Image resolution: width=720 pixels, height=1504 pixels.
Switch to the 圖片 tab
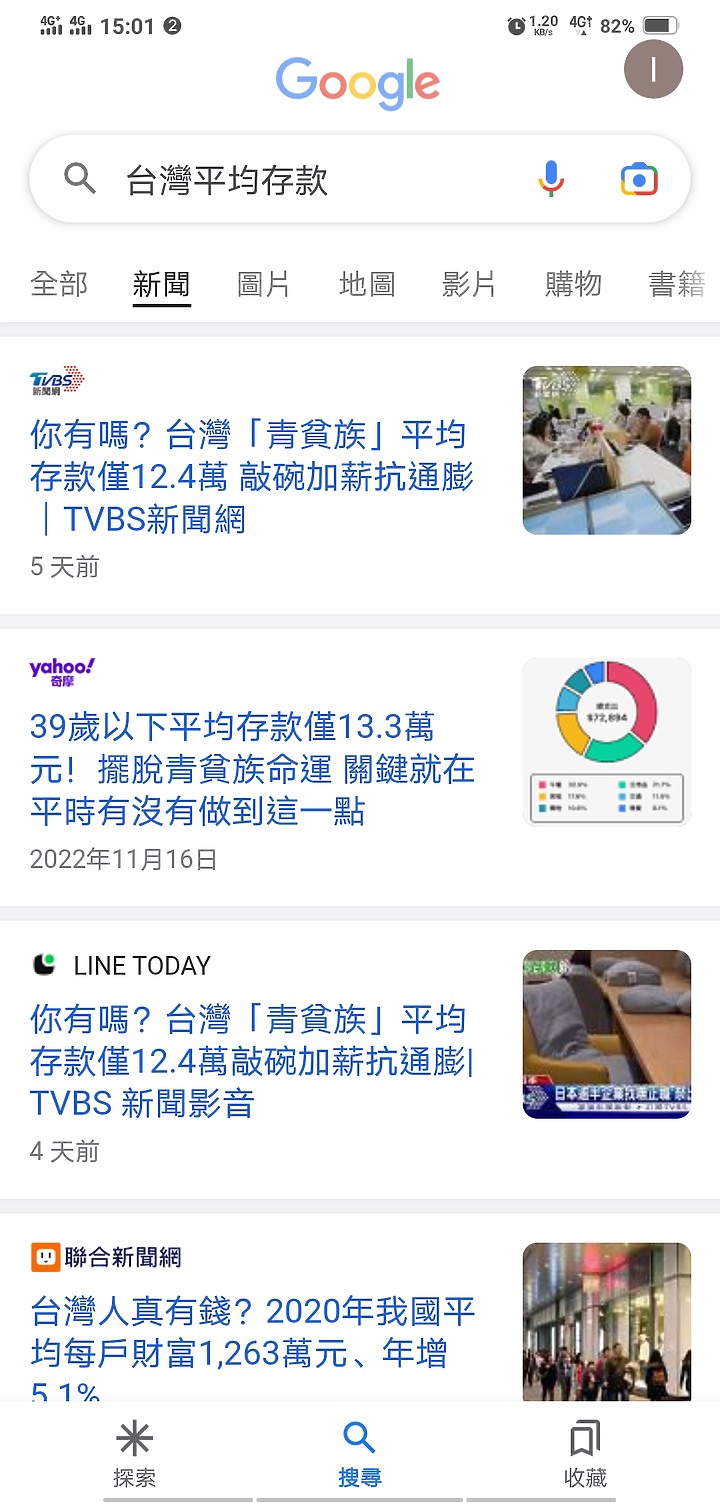[263, 284]
